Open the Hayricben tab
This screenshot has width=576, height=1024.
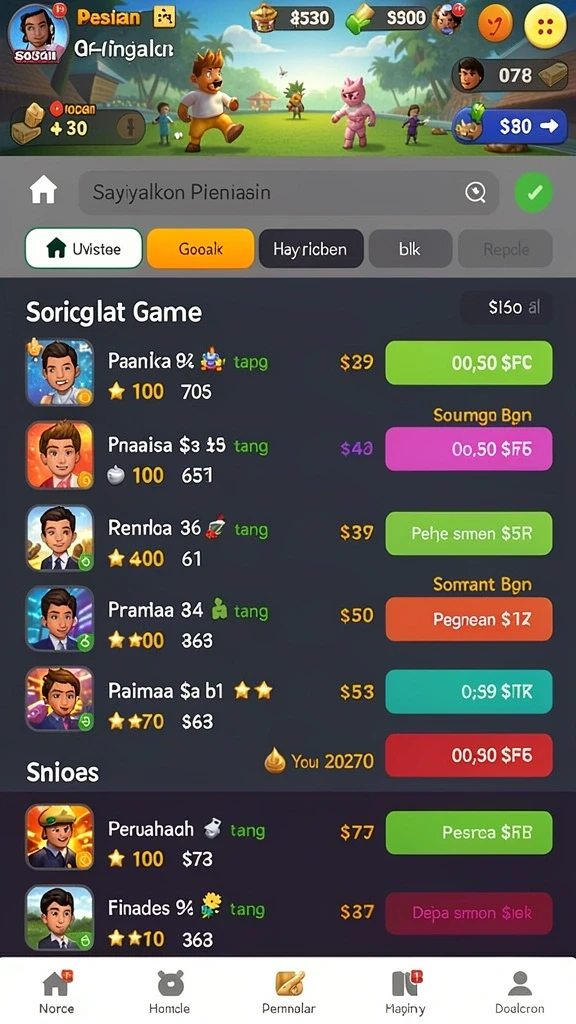pos(311,248)
